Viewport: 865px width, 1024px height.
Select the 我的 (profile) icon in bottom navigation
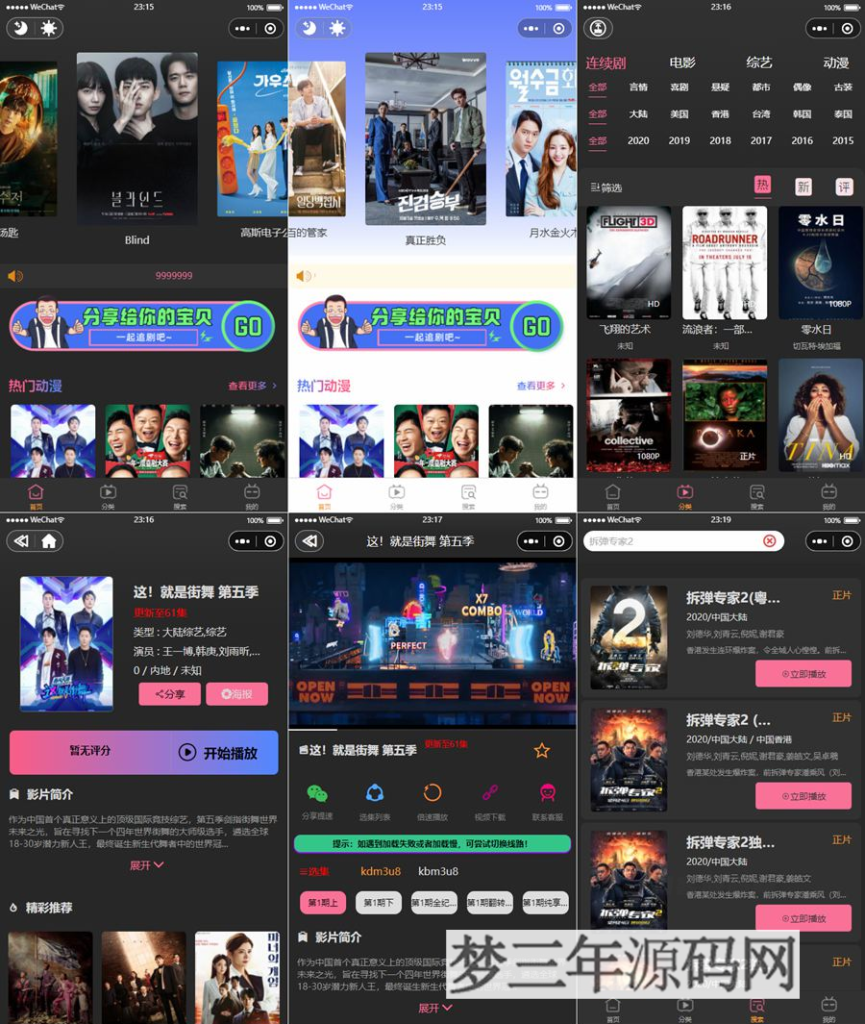[252, 492]
